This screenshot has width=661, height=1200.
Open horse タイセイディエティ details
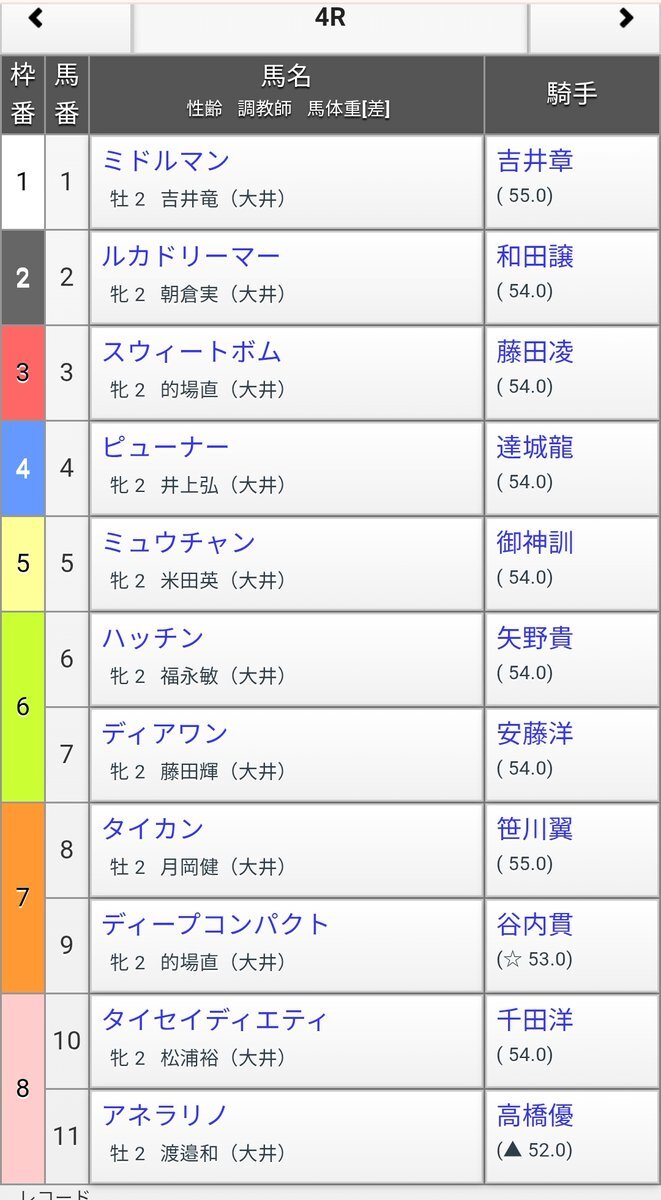click(x=215, y=1020)
